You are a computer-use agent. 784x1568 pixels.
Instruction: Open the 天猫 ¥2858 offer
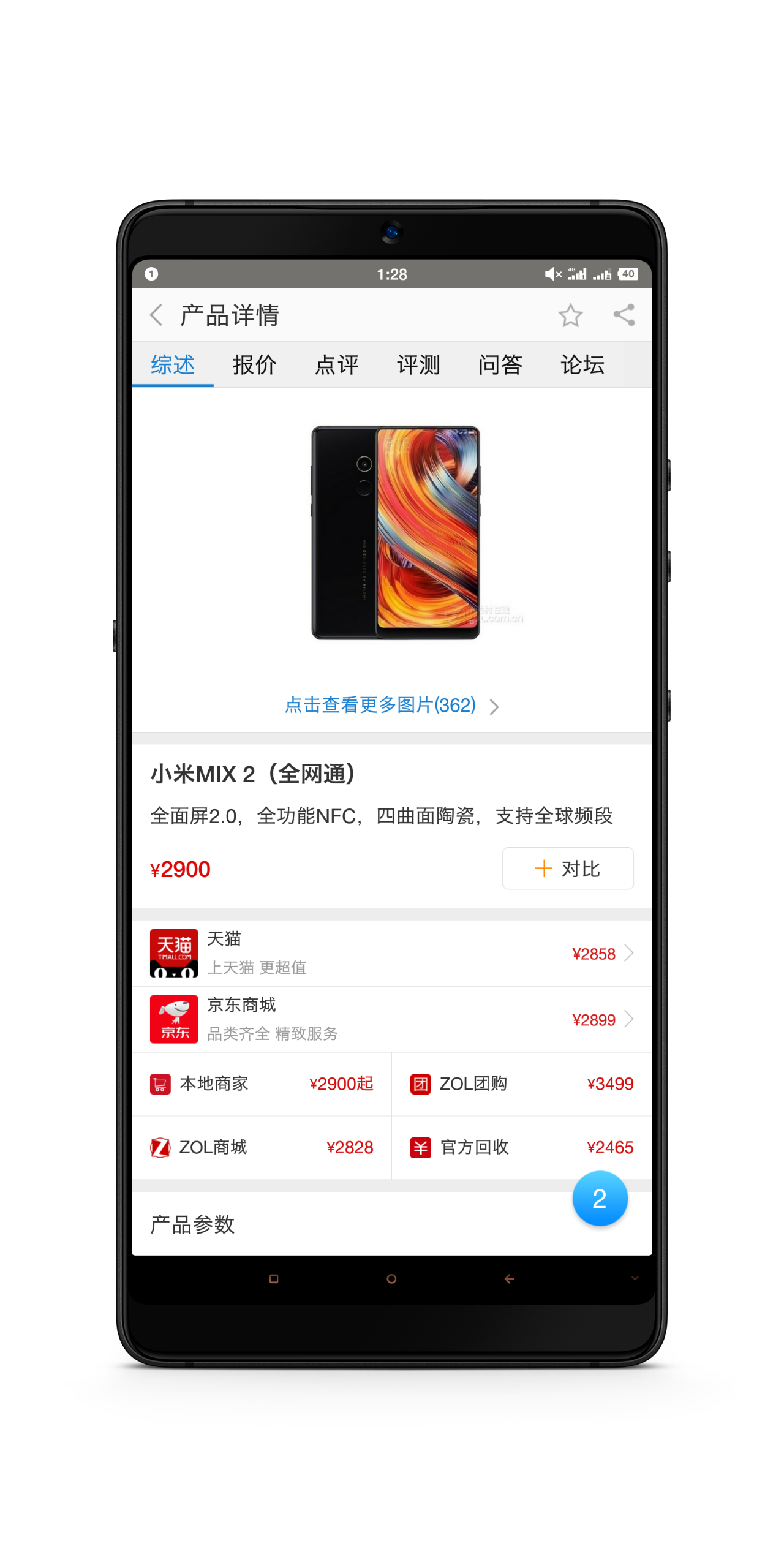391,952
